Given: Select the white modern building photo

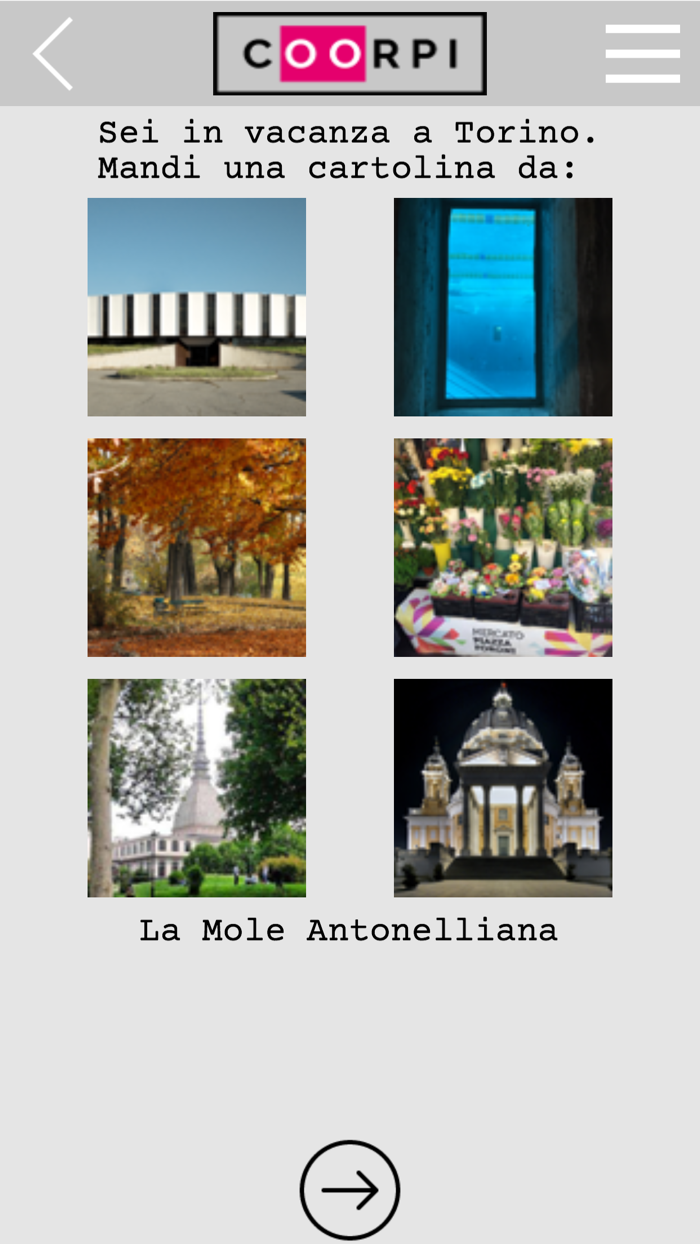Looking at the screenshot, I should click(197, 307).
